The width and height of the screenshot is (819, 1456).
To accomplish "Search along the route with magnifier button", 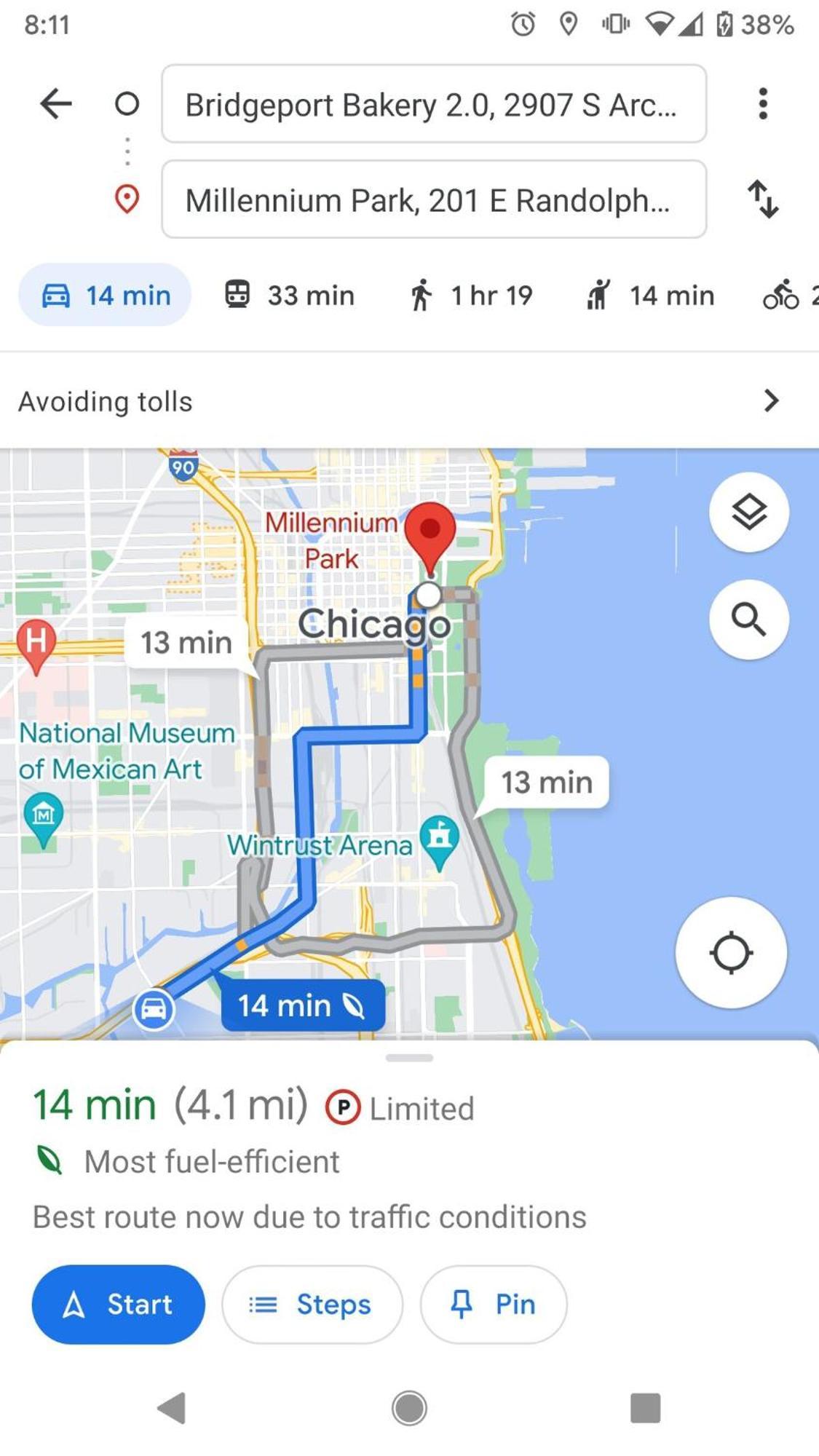I will click(748, 620).
